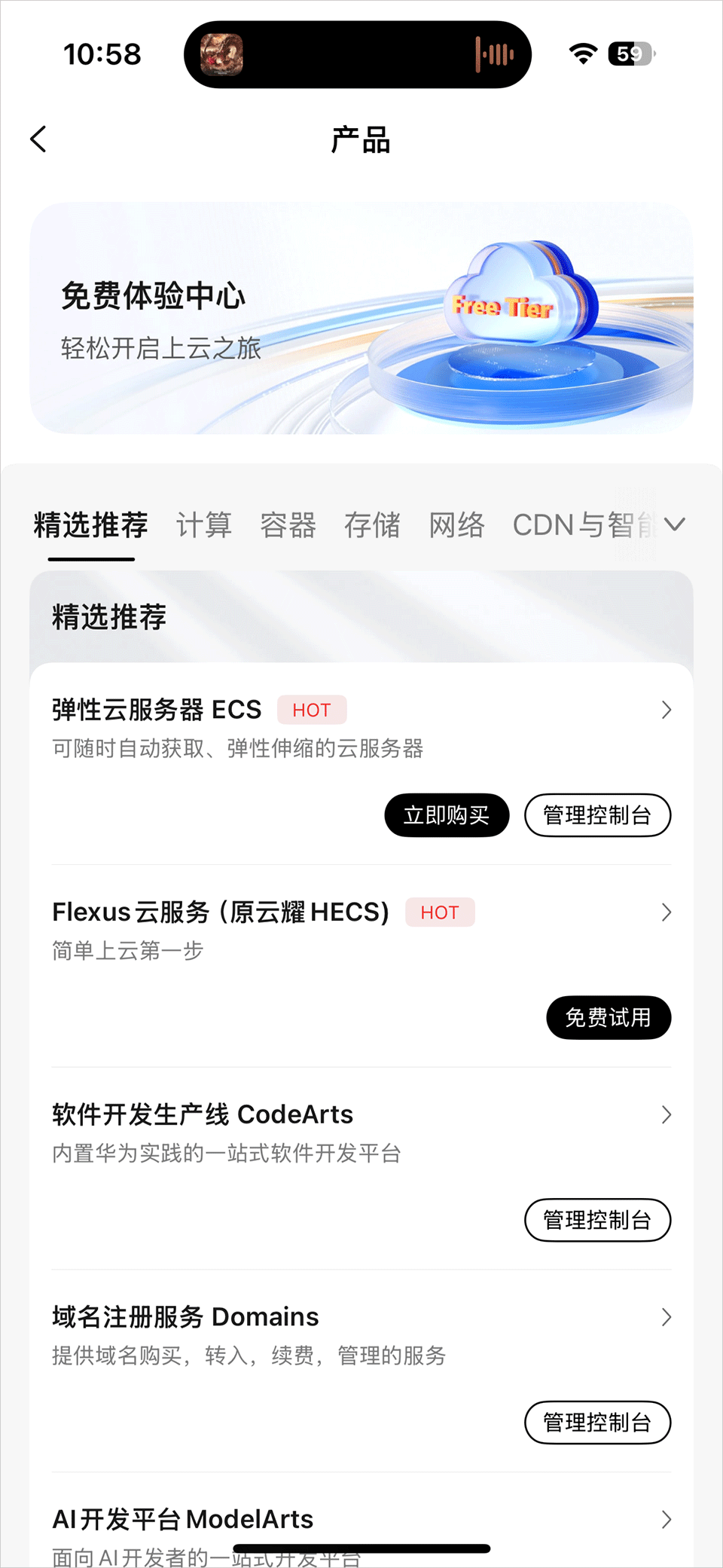Switch to the 计算 tab
The width and height of the screenshot is (723, 1568).
204,525
